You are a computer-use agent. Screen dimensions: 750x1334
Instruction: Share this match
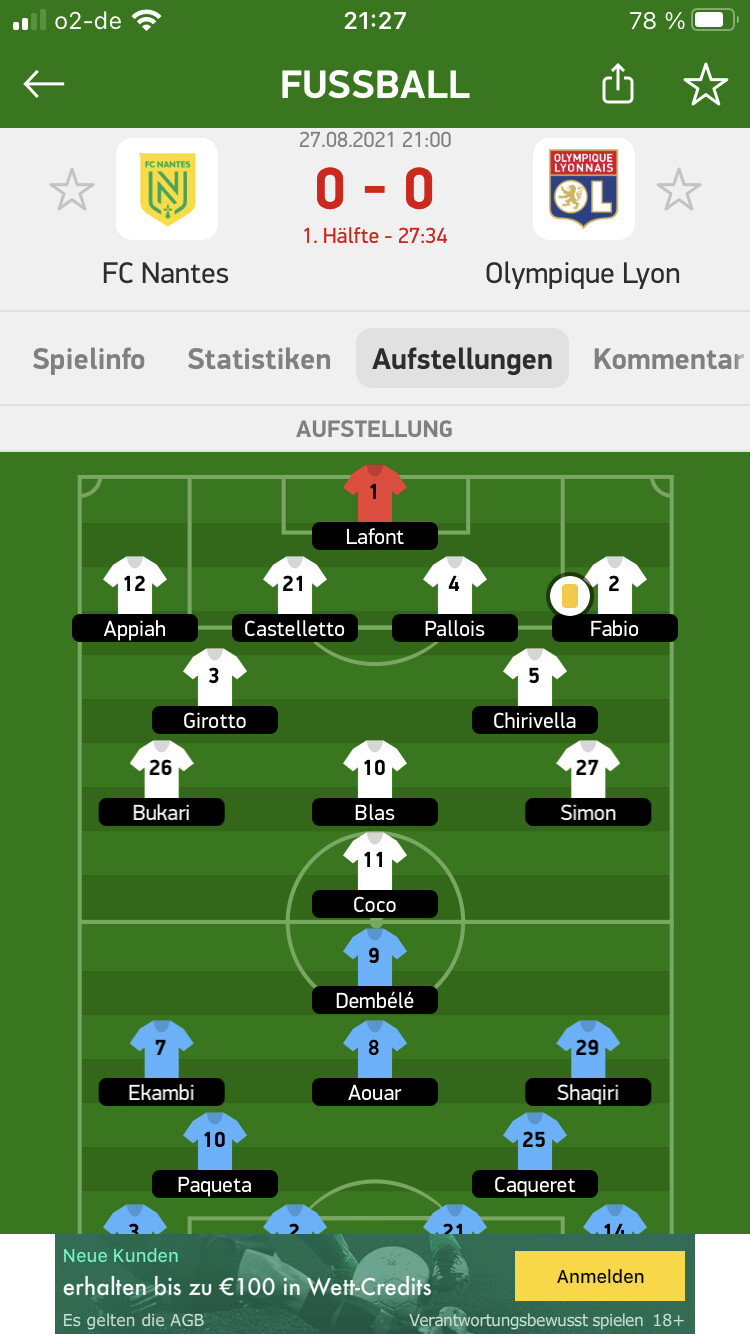[x=618, y=85]
